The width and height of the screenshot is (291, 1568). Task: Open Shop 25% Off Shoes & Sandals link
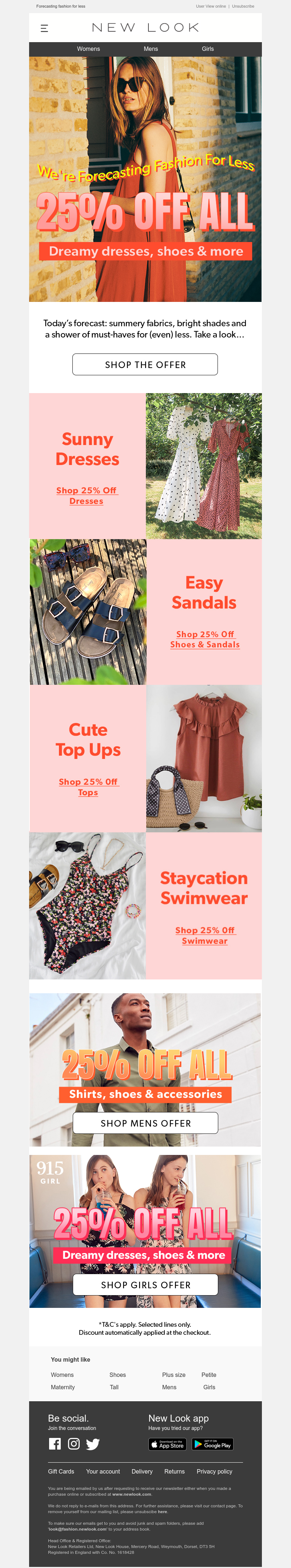coord(204,639)
